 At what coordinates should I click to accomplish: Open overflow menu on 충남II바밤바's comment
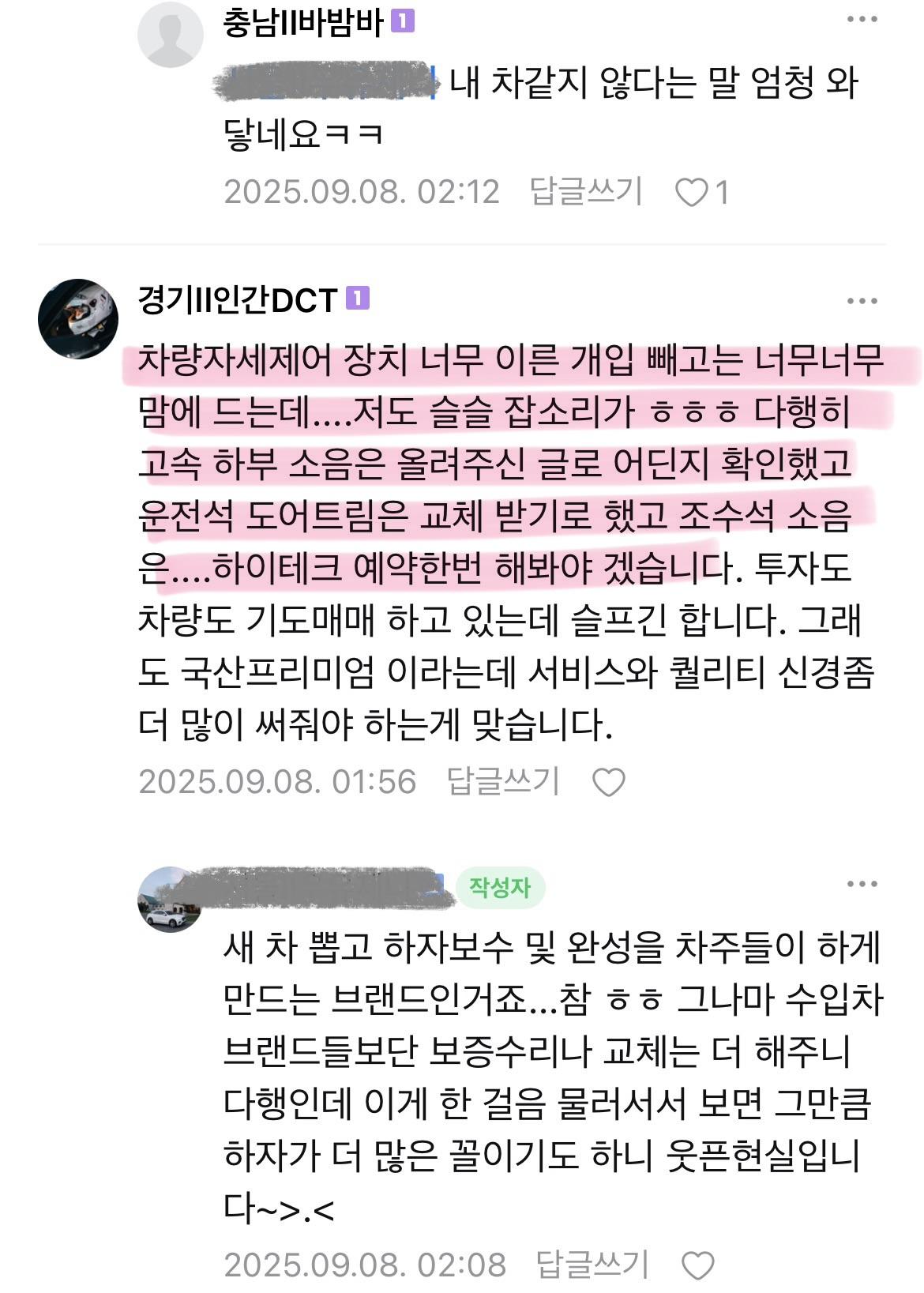pyautogui.click(x=862, y=20)
